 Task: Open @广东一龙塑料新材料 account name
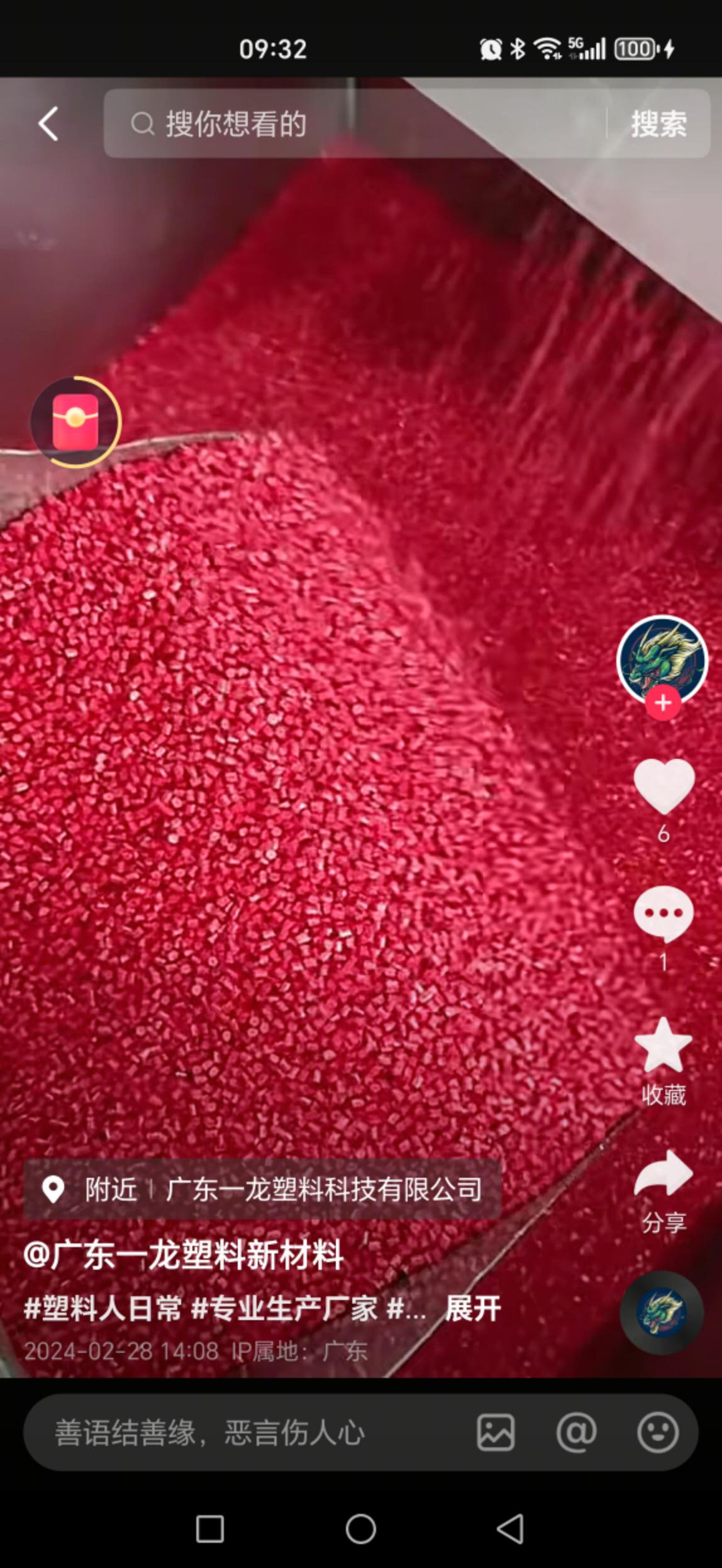(184, 1254)
